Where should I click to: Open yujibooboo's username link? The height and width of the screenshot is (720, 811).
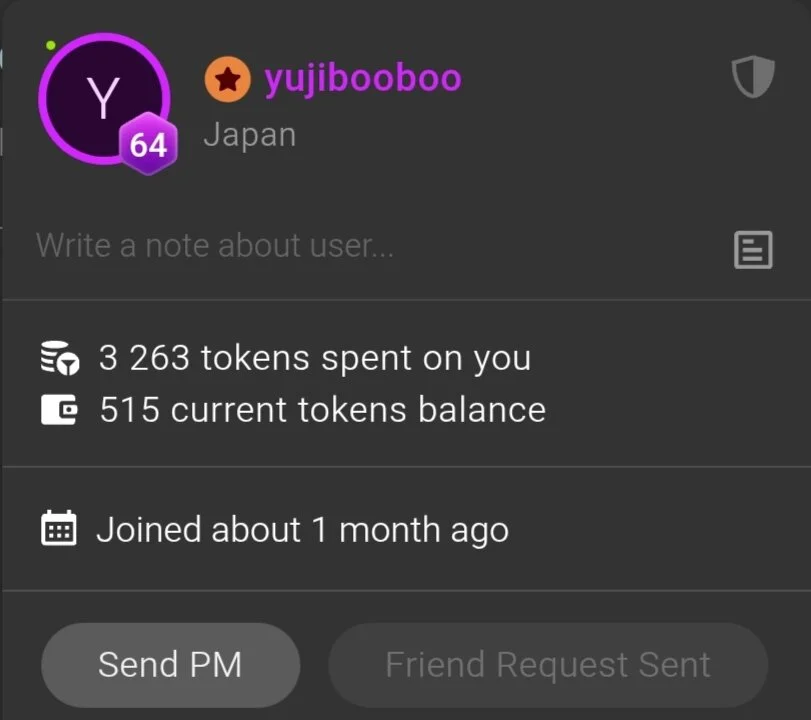(x=362, y=78)
